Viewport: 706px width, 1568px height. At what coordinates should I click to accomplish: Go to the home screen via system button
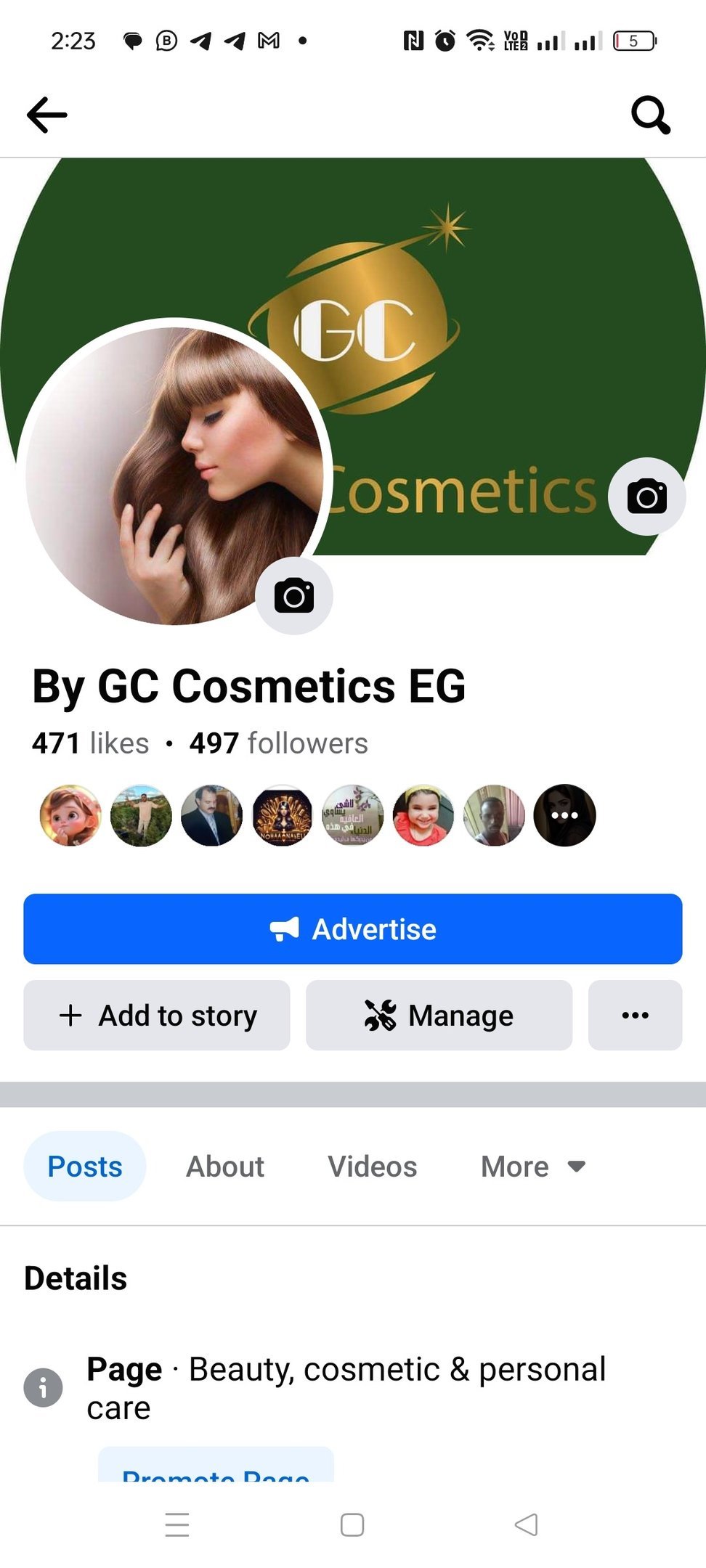click(352, 1524)
